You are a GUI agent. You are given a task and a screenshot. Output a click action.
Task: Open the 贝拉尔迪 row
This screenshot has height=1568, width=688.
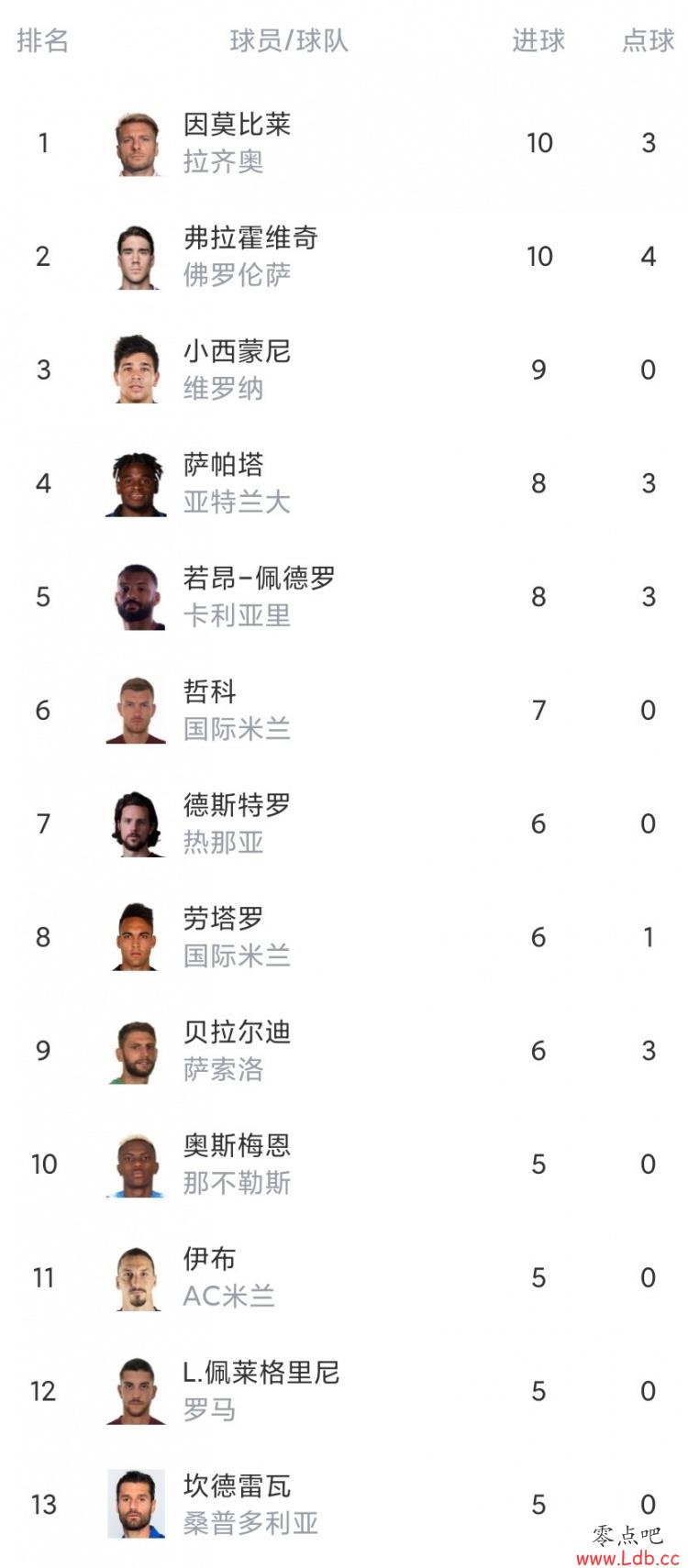click(344, 1051)
